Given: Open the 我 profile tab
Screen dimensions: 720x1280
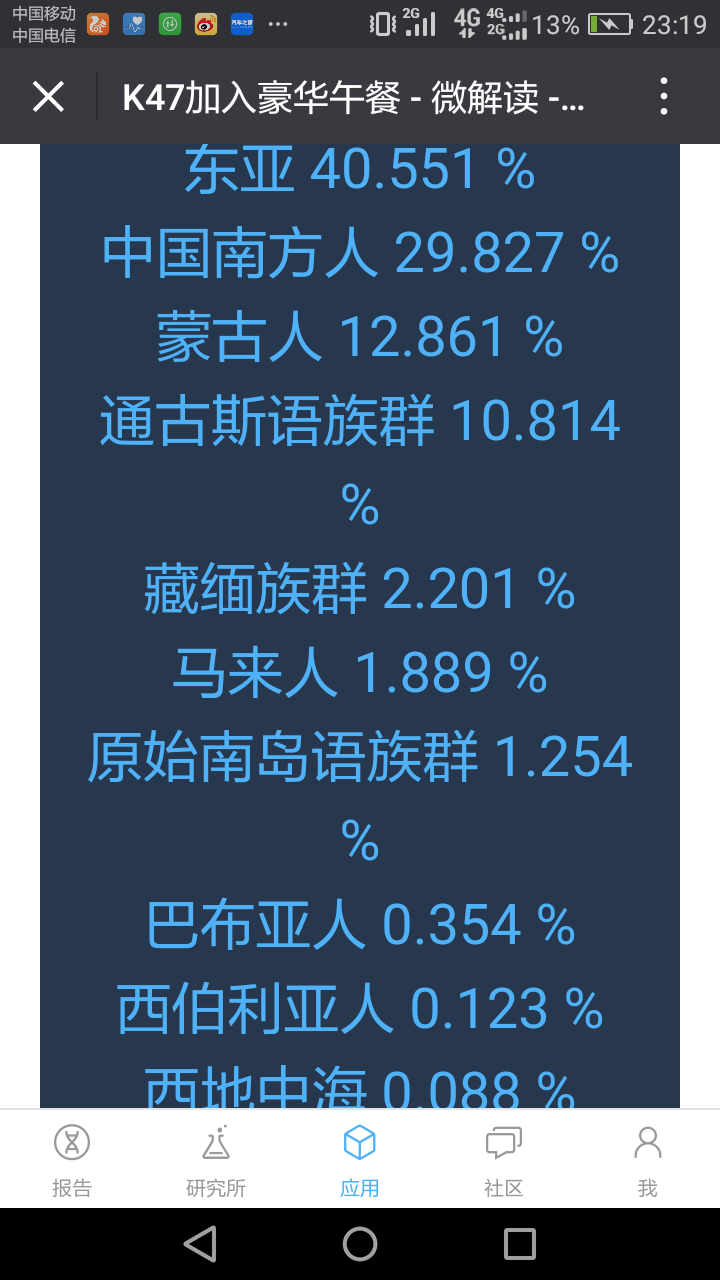Looking at the screenshot, I should (648, 1160).
